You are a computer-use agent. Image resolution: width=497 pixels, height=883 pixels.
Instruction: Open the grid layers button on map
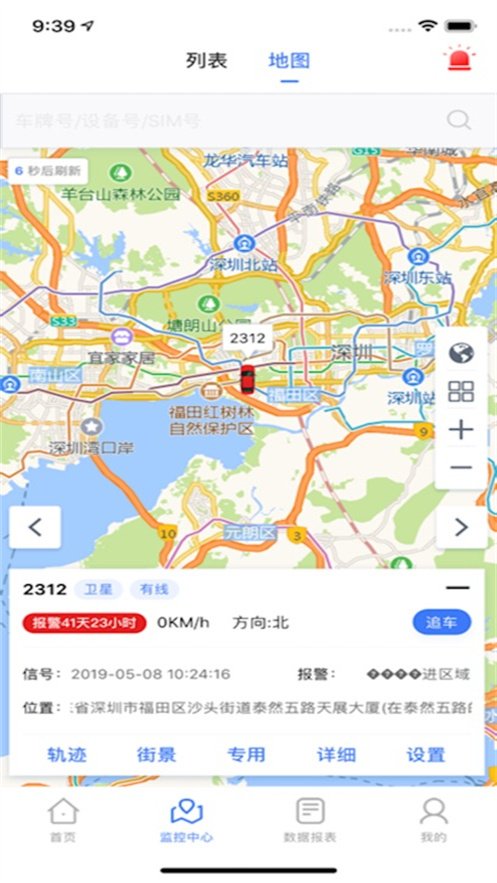(x=461, y=391)
